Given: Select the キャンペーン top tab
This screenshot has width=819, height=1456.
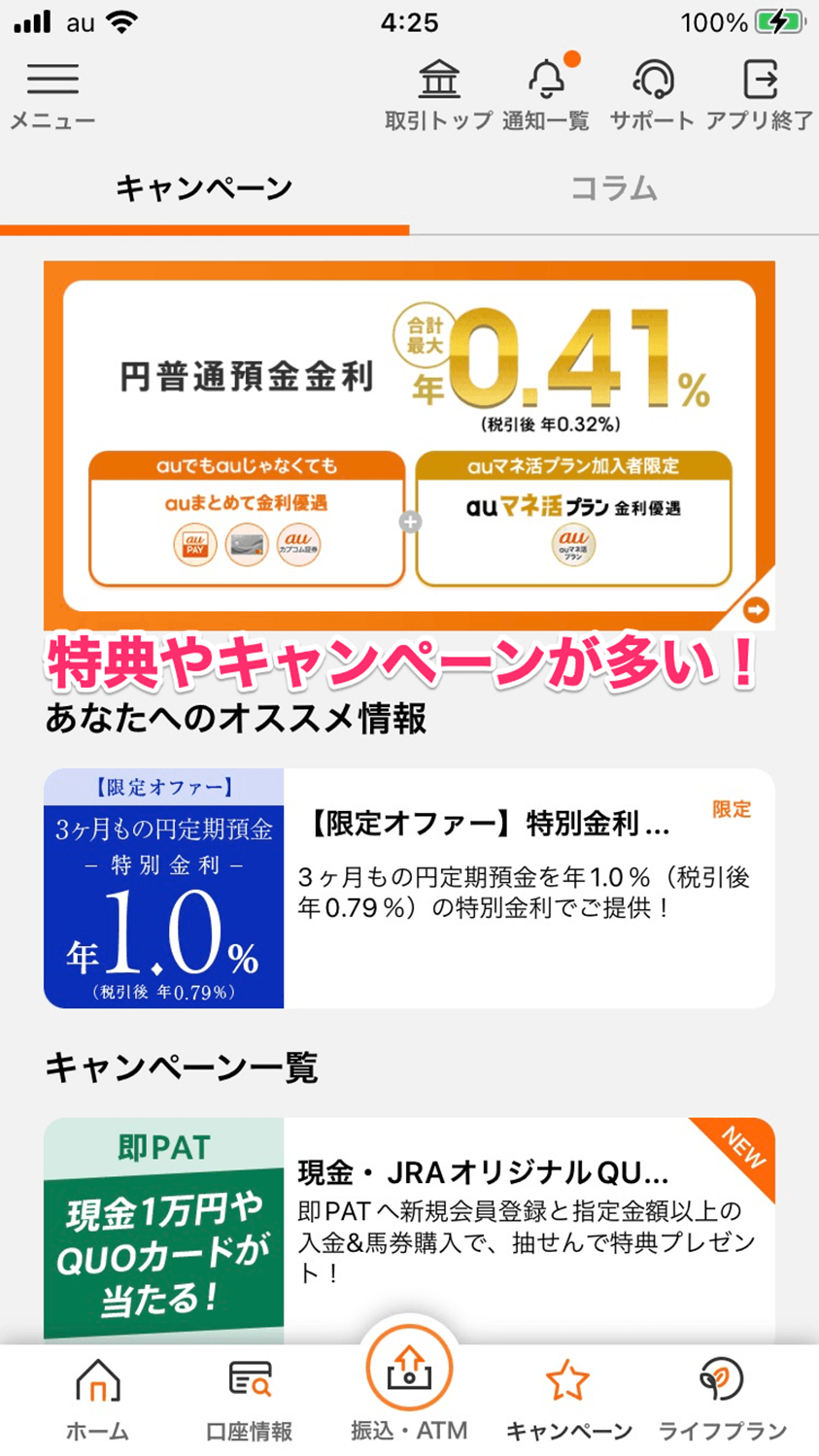Looking at the screenshot, I should click(204, 188).
